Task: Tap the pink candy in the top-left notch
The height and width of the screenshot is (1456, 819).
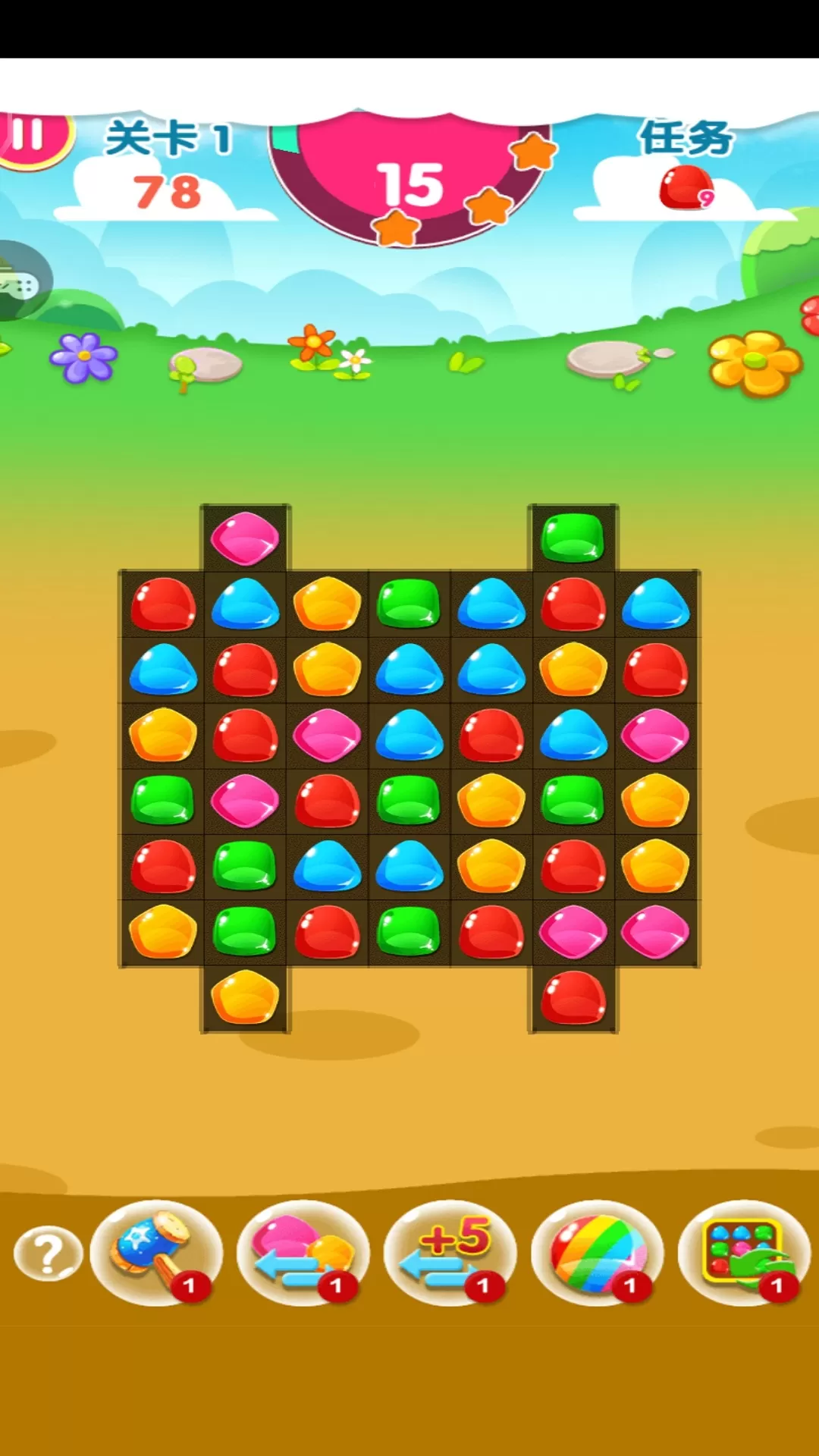Action: [245, 538]
